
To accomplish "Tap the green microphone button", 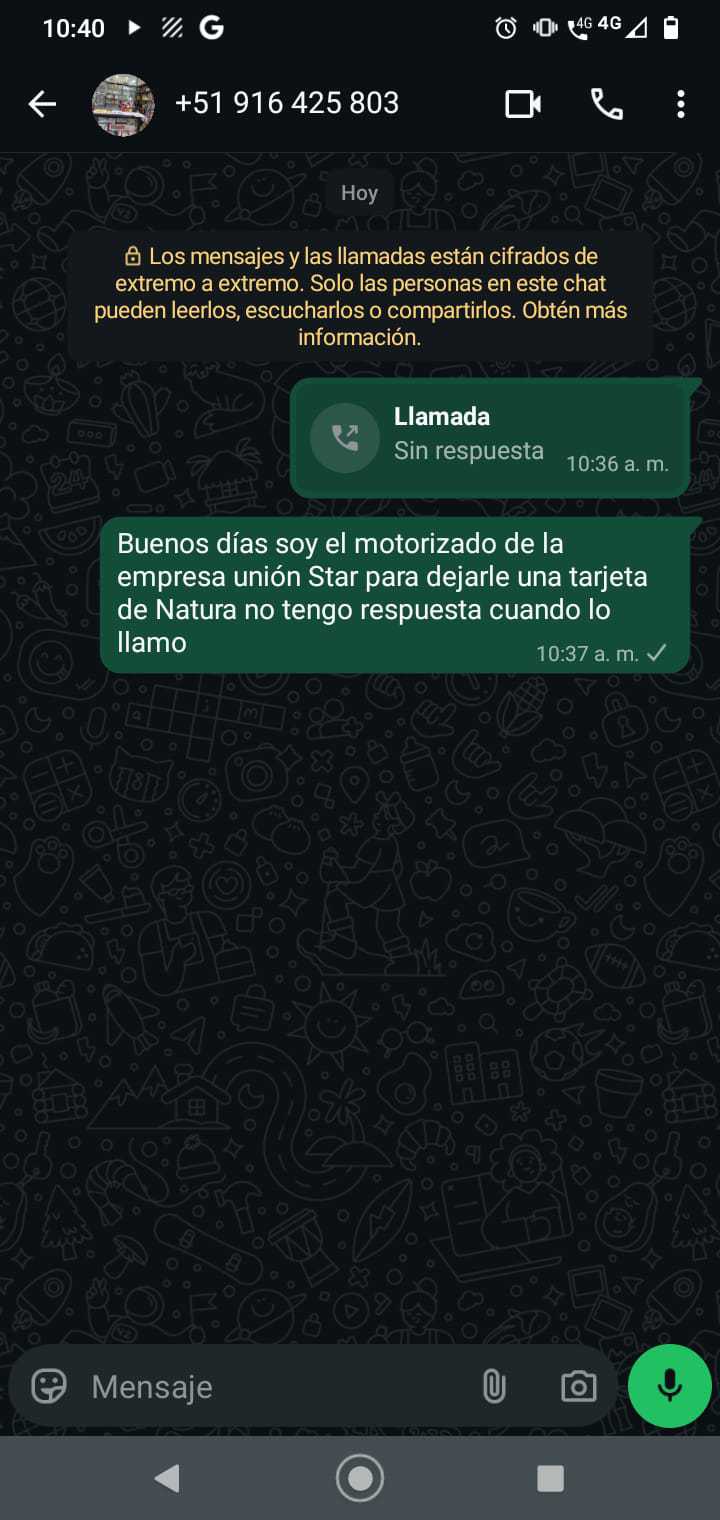I will (670, 1386).
